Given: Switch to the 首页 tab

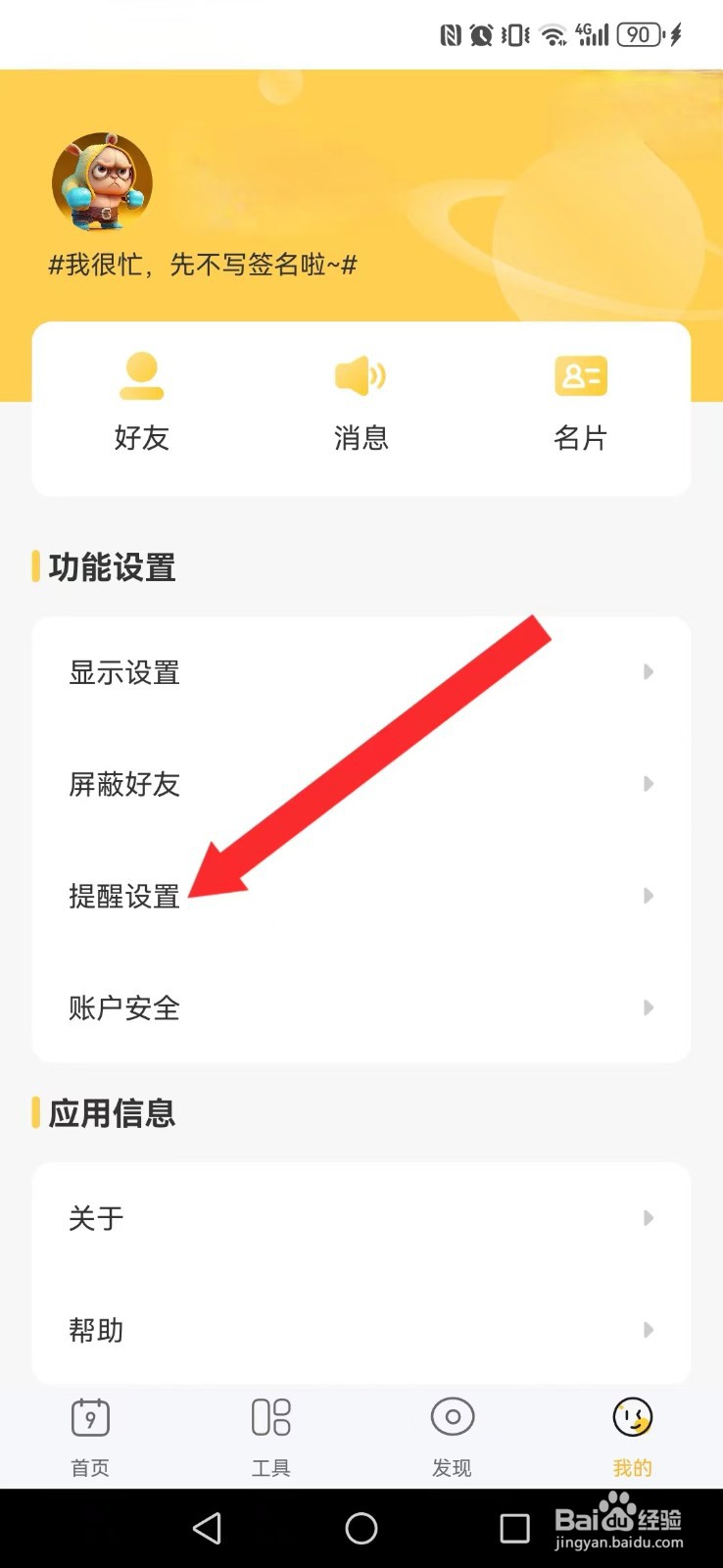Looking at the screenshot, I should 90,1438.
